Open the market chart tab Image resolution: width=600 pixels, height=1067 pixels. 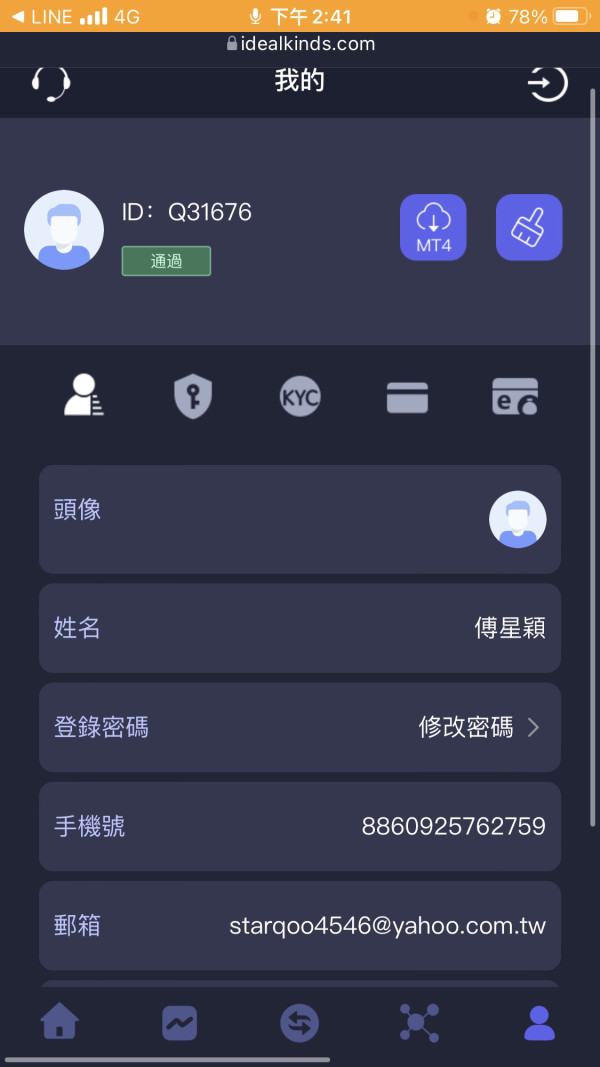[180, 1023]
